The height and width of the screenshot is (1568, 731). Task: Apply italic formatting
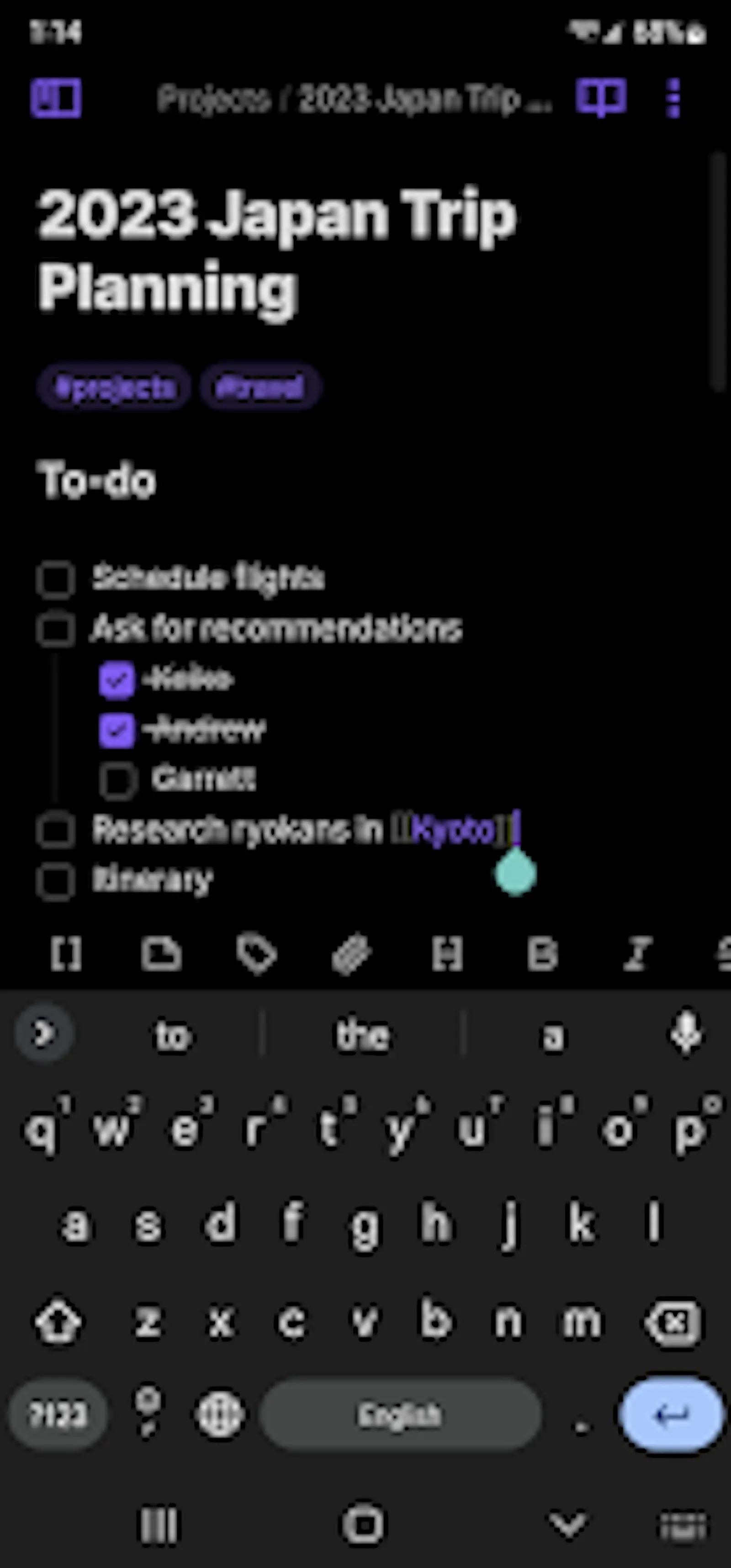tap(637, 953)
